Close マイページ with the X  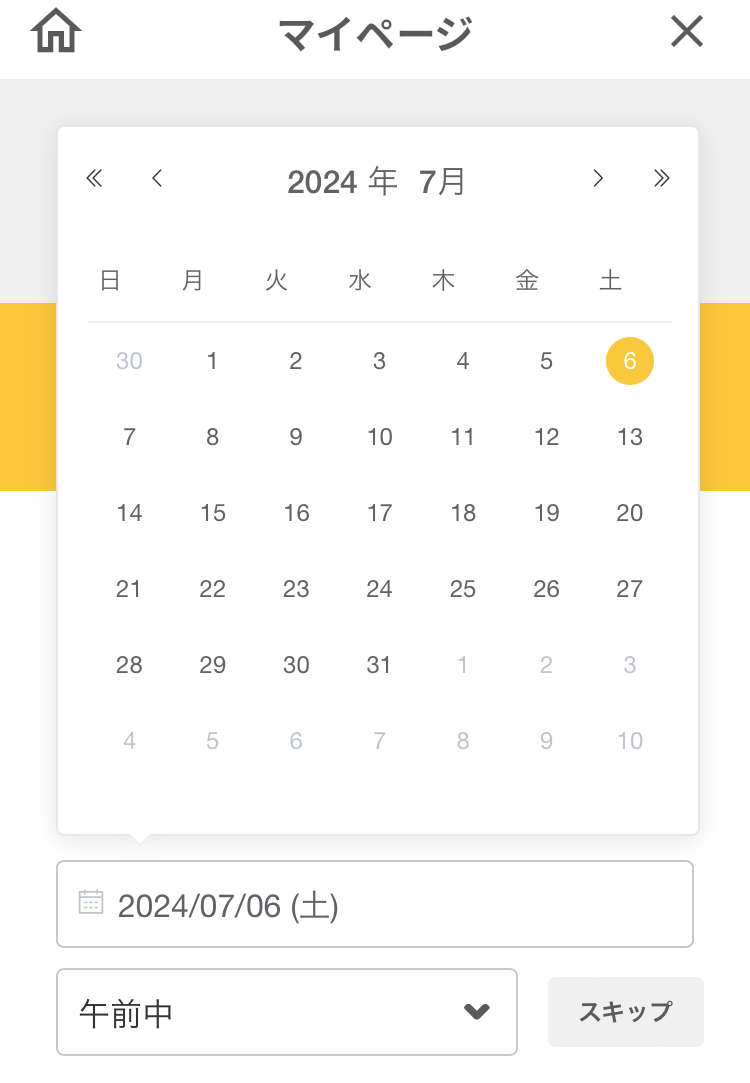687,32
